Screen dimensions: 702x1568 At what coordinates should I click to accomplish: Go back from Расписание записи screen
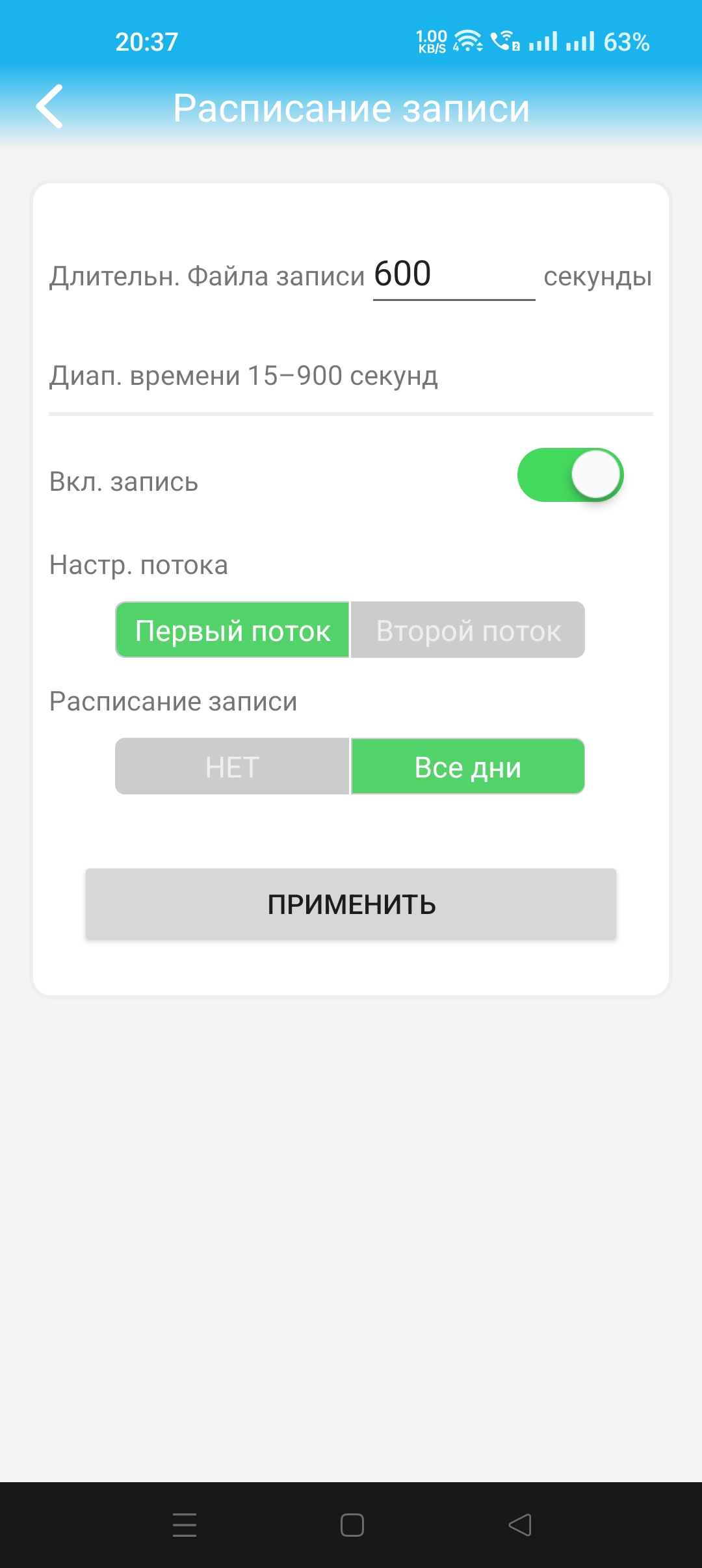50,107
